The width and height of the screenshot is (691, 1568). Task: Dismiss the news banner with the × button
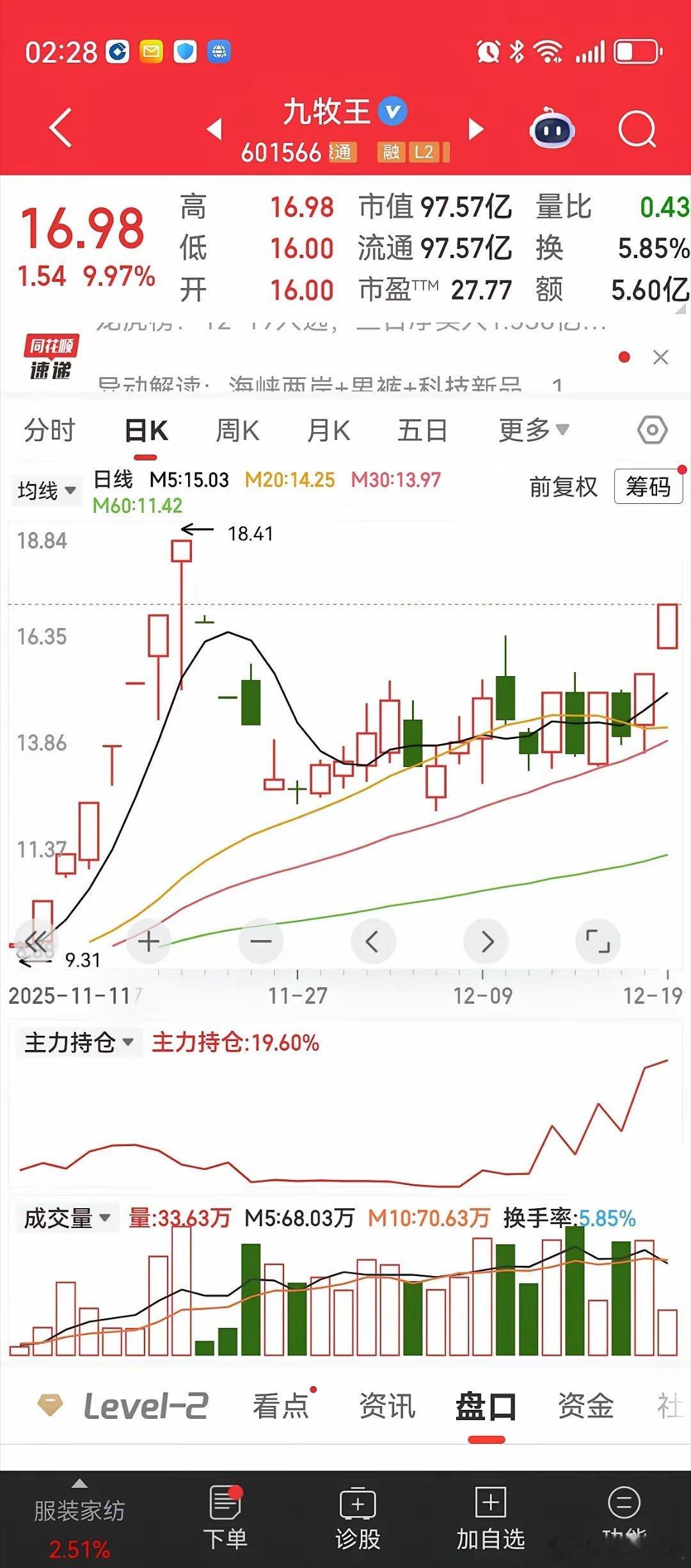662,357
